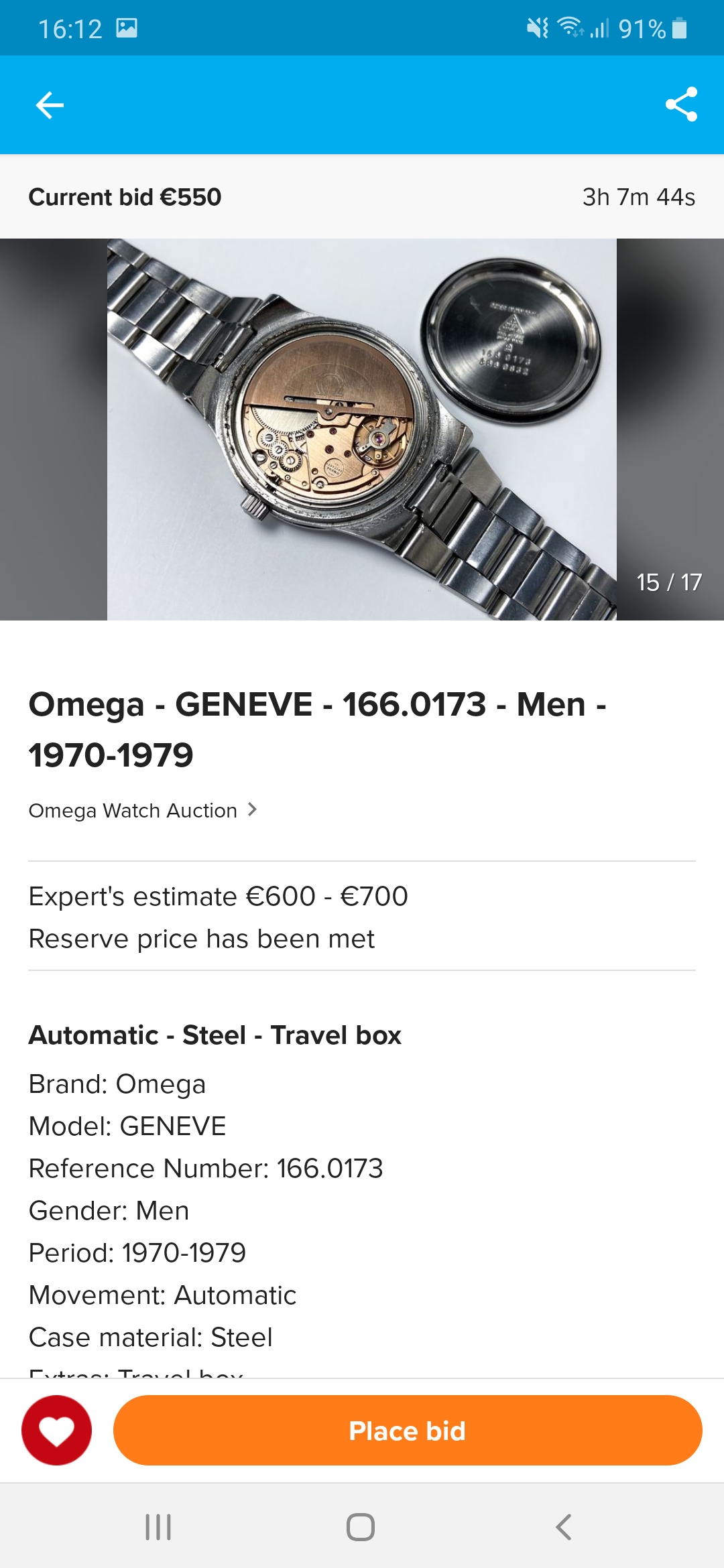Toggle the red heart favorite button
Screen dimensions: 724x1568
point(57,1431)
